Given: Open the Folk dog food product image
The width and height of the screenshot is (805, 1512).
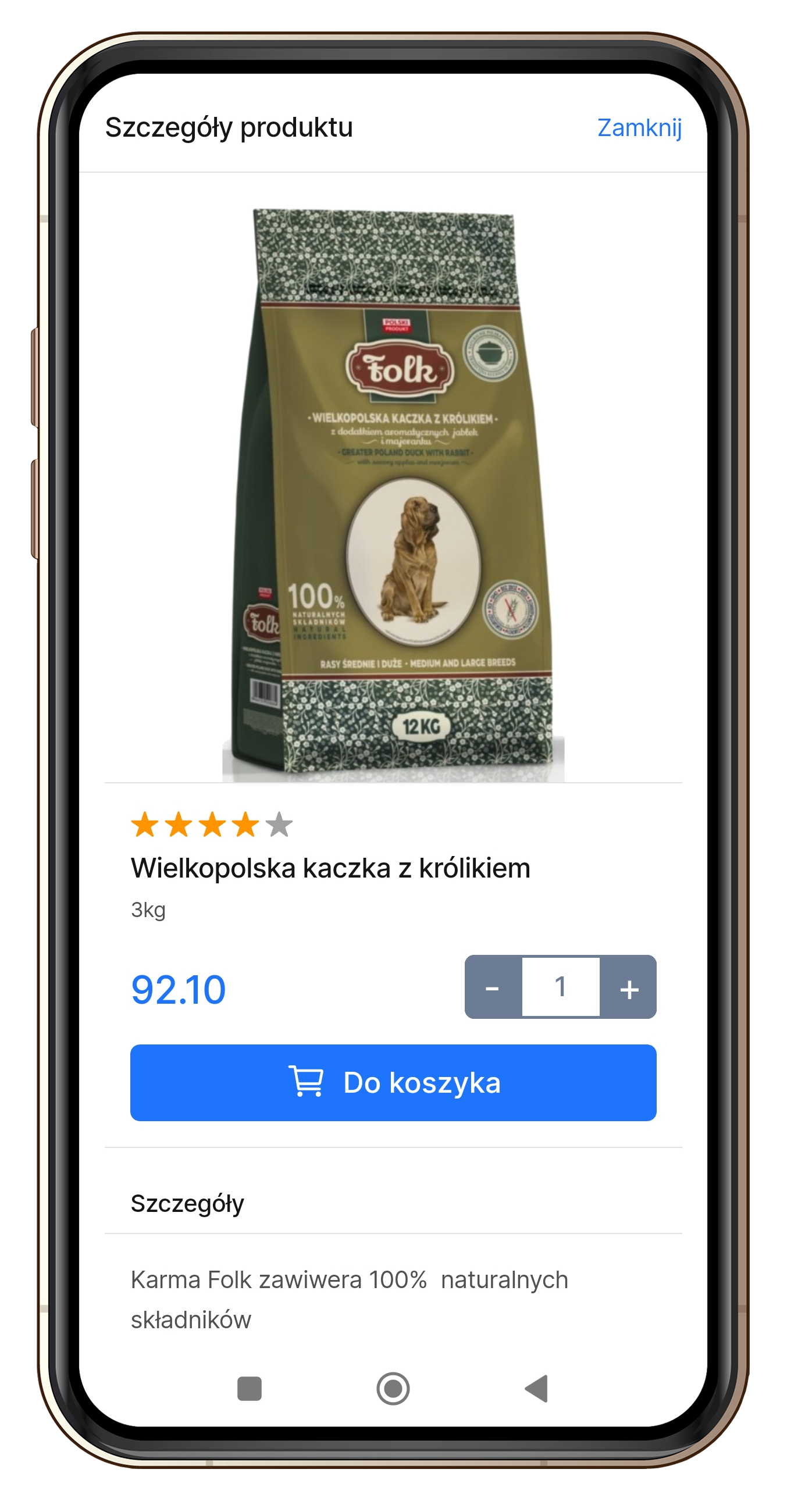Looking at the screenshot, I should point(393,493).
